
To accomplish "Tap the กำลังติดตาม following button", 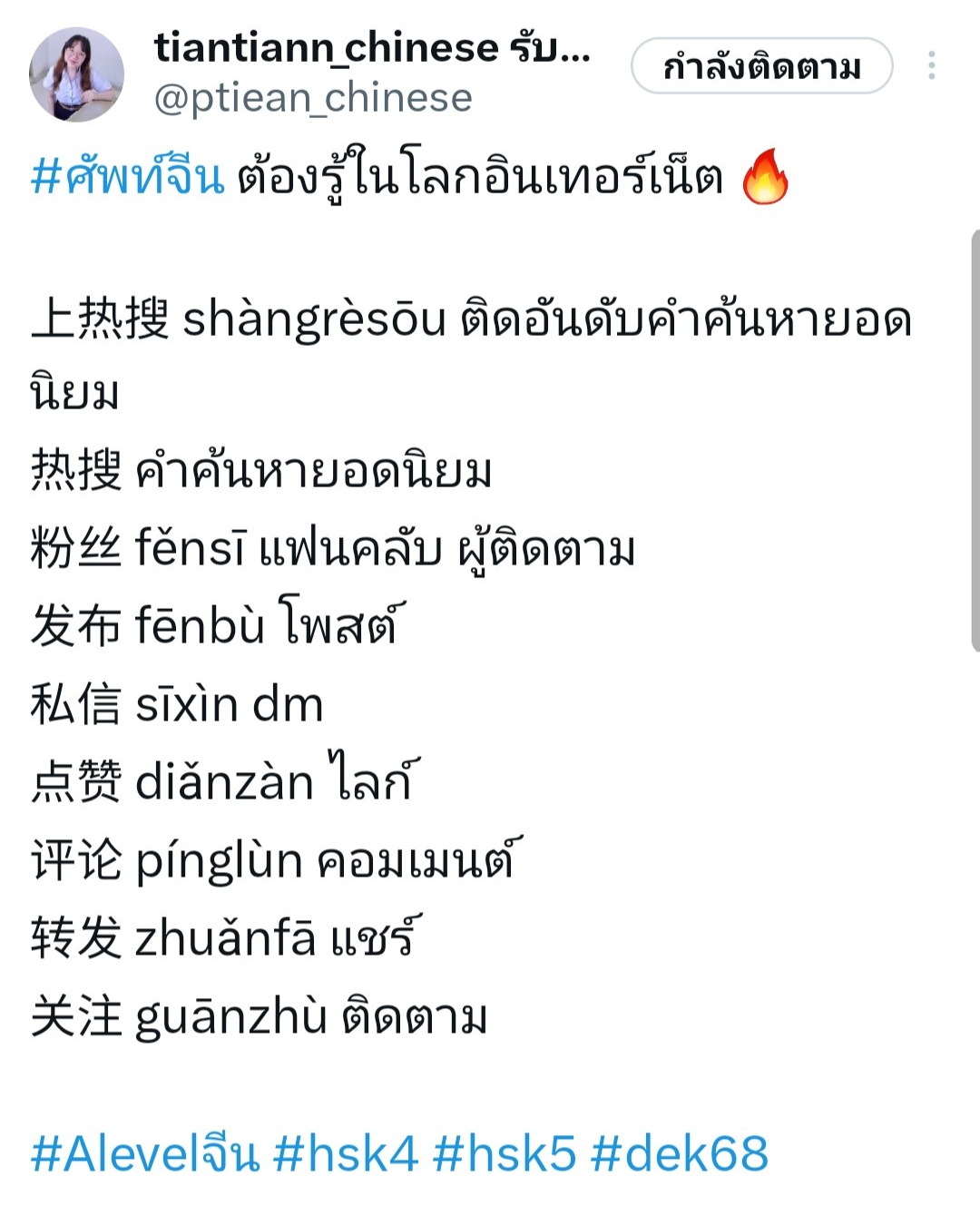I will (x=761, y=66).
